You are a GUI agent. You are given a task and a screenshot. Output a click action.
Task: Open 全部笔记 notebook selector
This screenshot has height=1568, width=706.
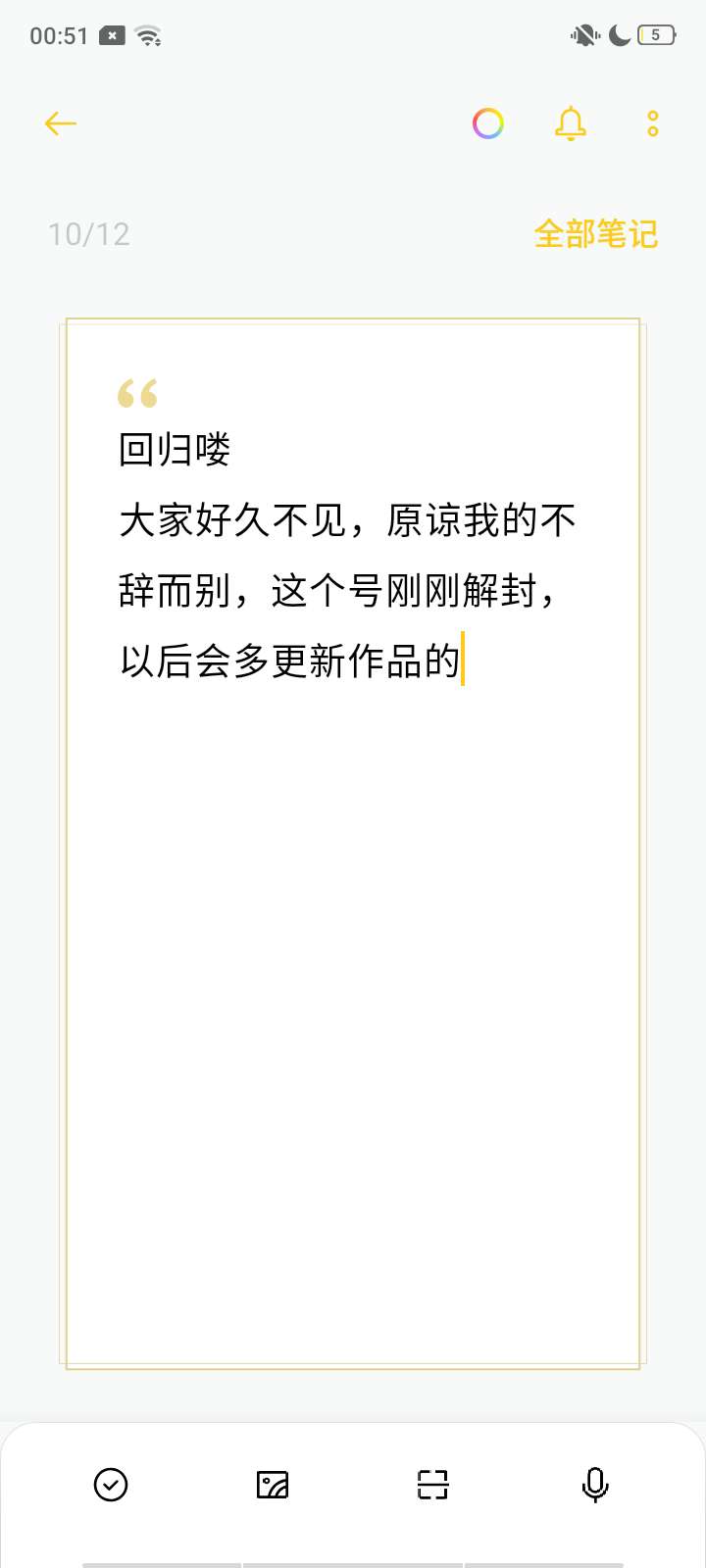pyautogui.click(x=595, y=234)
